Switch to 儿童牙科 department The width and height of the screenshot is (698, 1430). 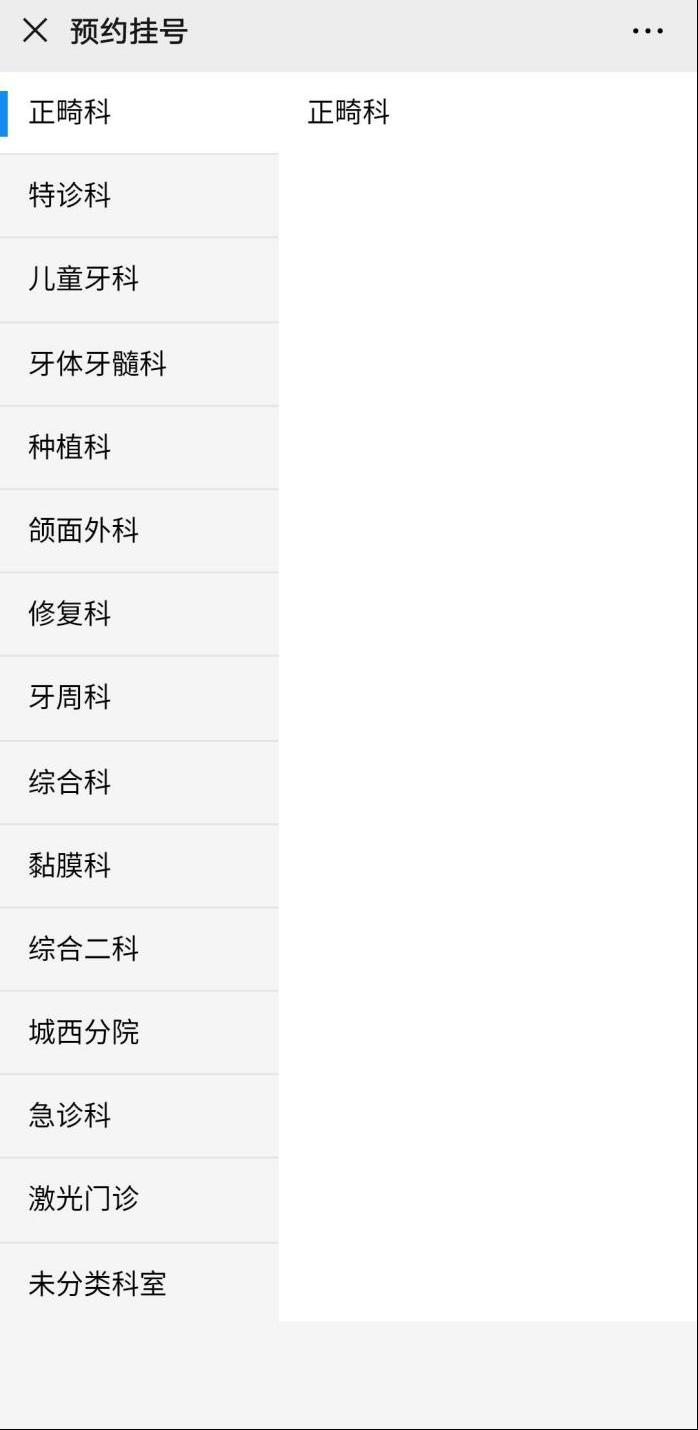(83, 279)
